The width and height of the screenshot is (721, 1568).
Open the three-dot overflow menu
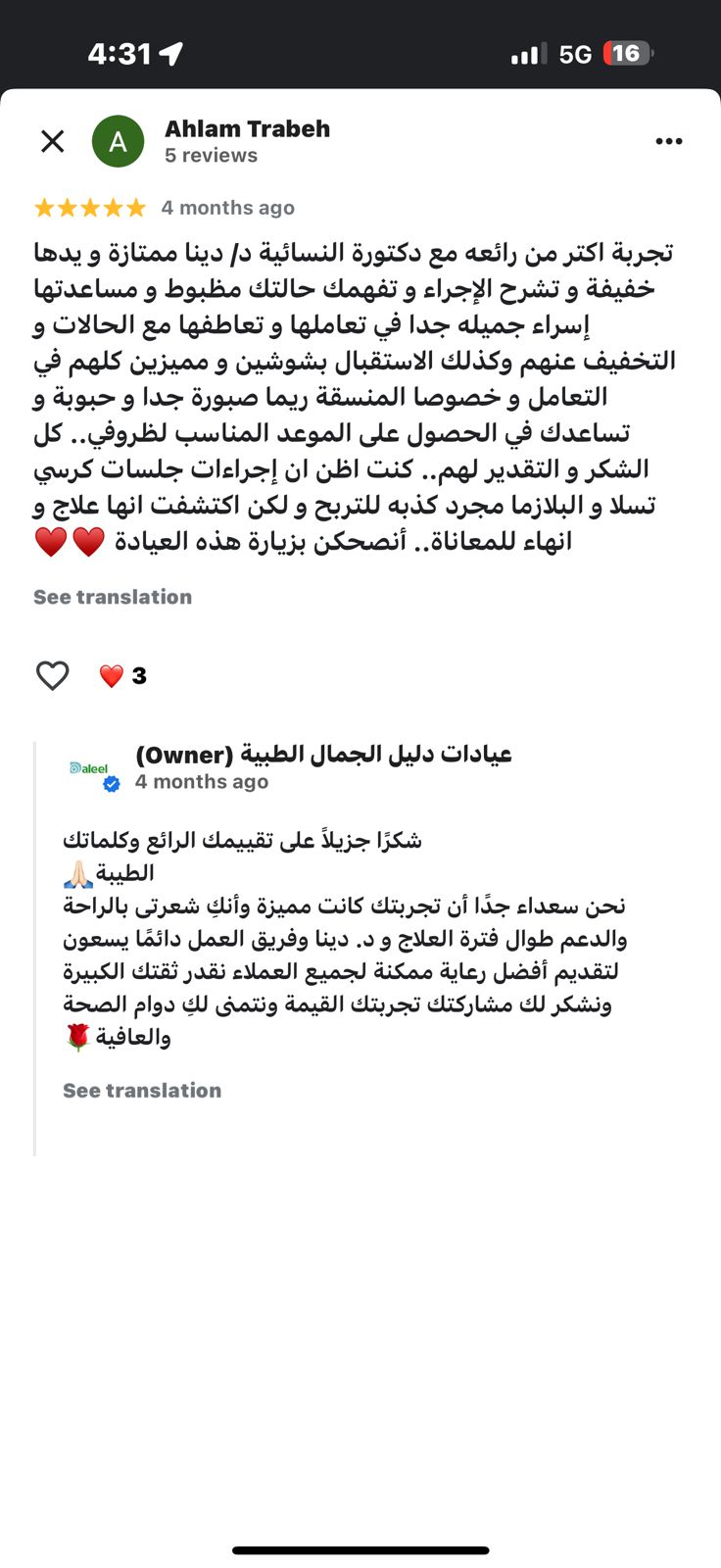click(x=669, y=142)
